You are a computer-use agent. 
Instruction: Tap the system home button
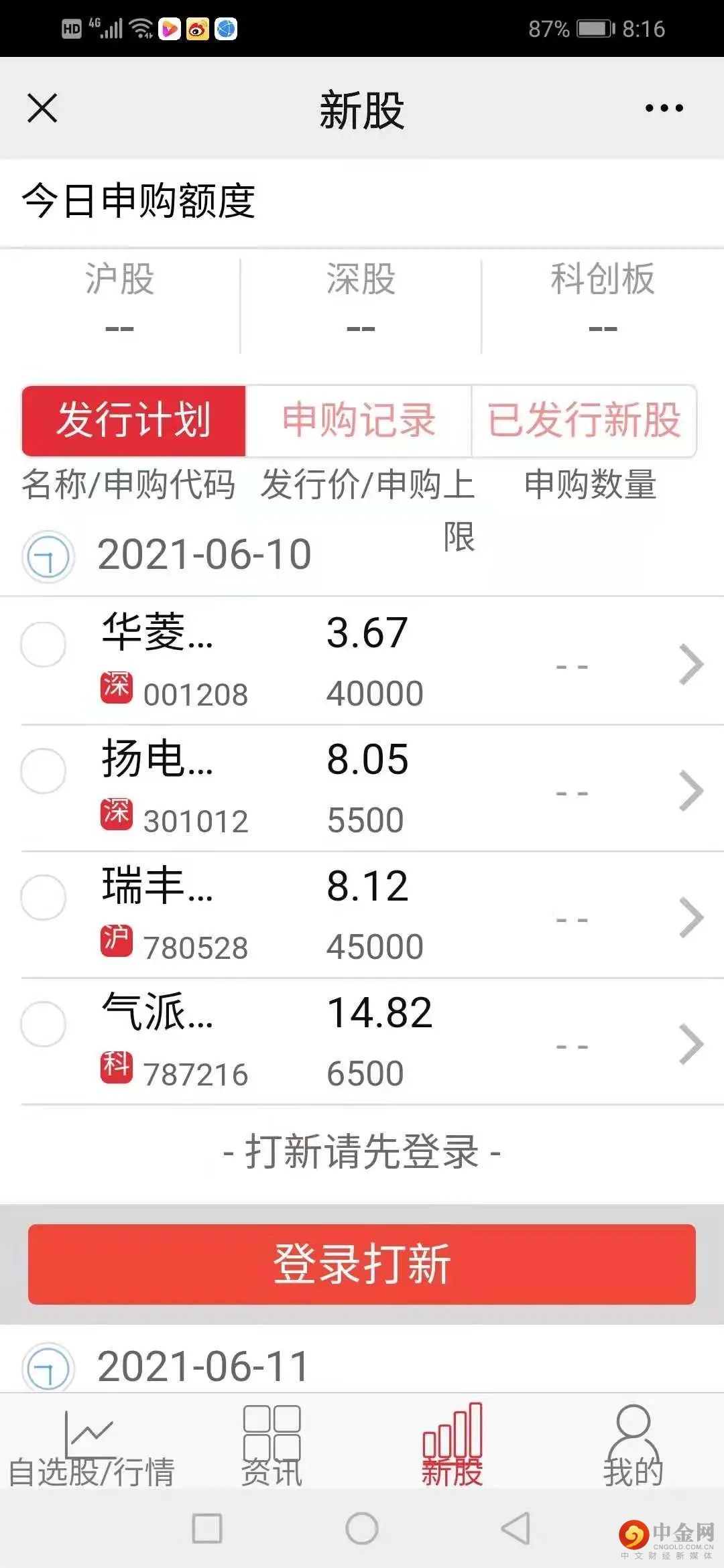click(x=362, y=1528)
